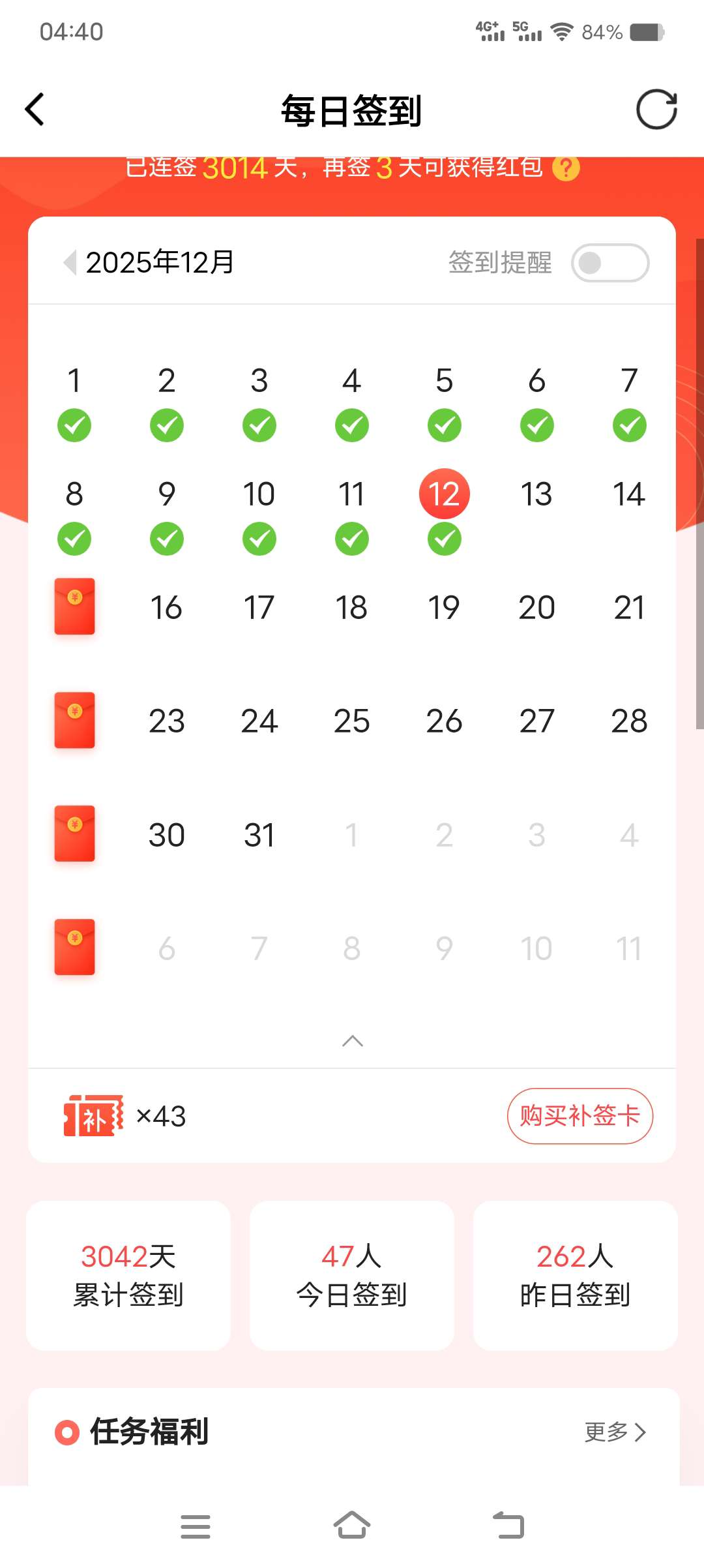Image resolution: width=704 pixels, height=1568 pixels.
Task: Tap the 购买补签卡 button
Action: 579,1116
